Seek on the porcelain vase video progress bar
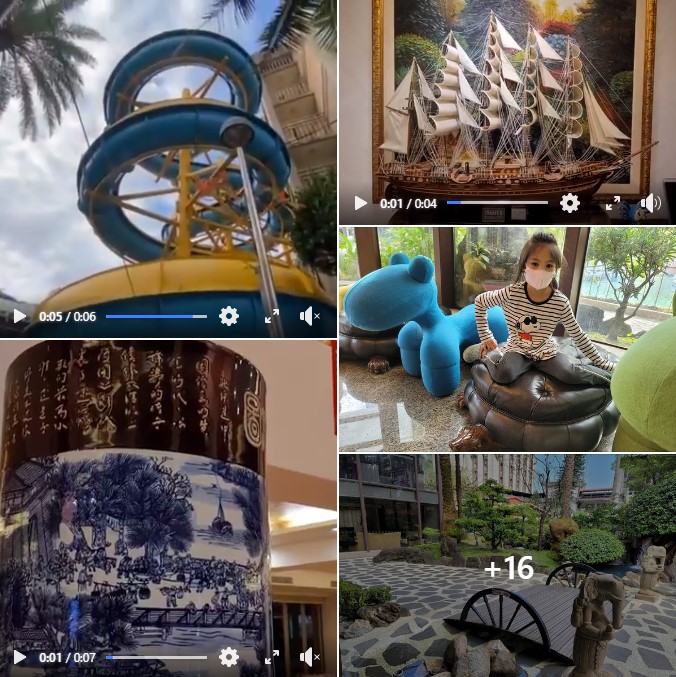The image size is (676, 677). point(156,657)
